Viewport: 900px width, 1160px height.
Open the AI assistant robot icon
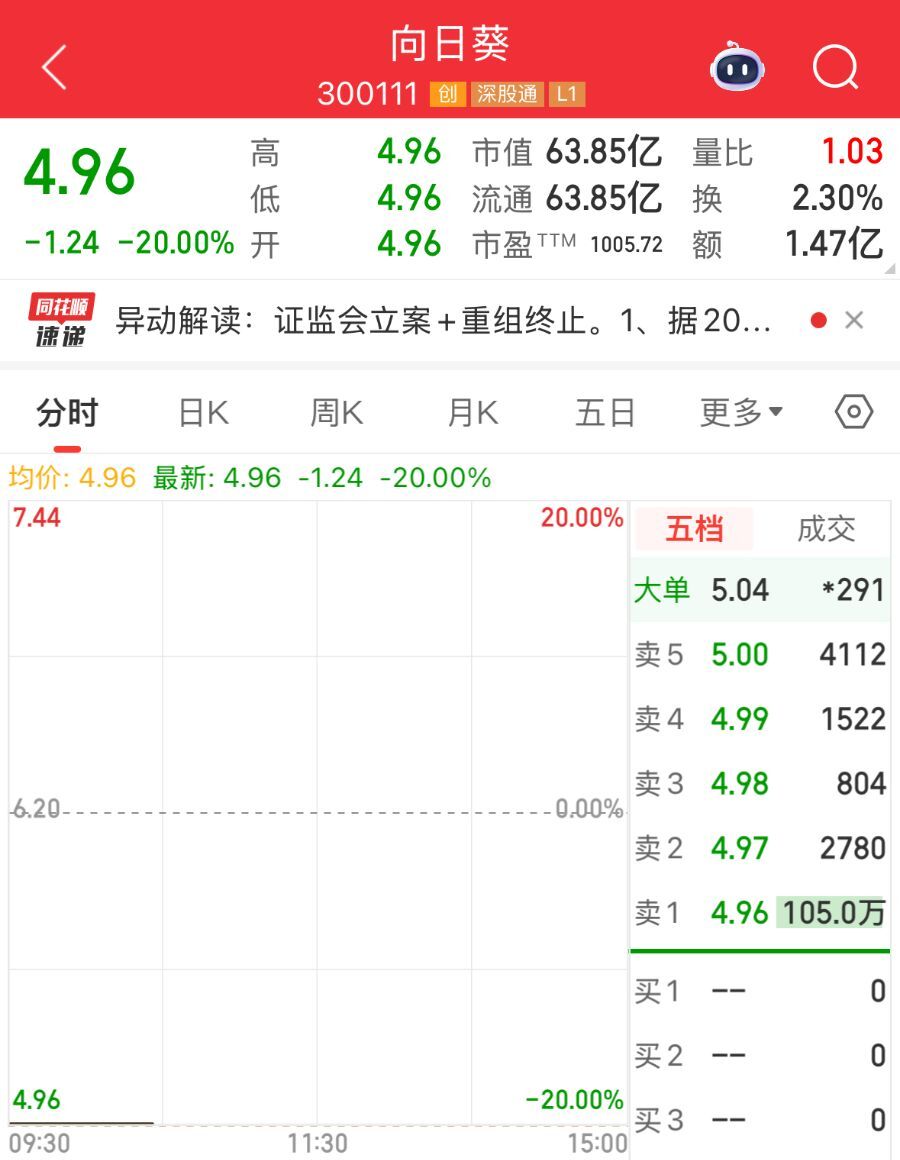737,67
